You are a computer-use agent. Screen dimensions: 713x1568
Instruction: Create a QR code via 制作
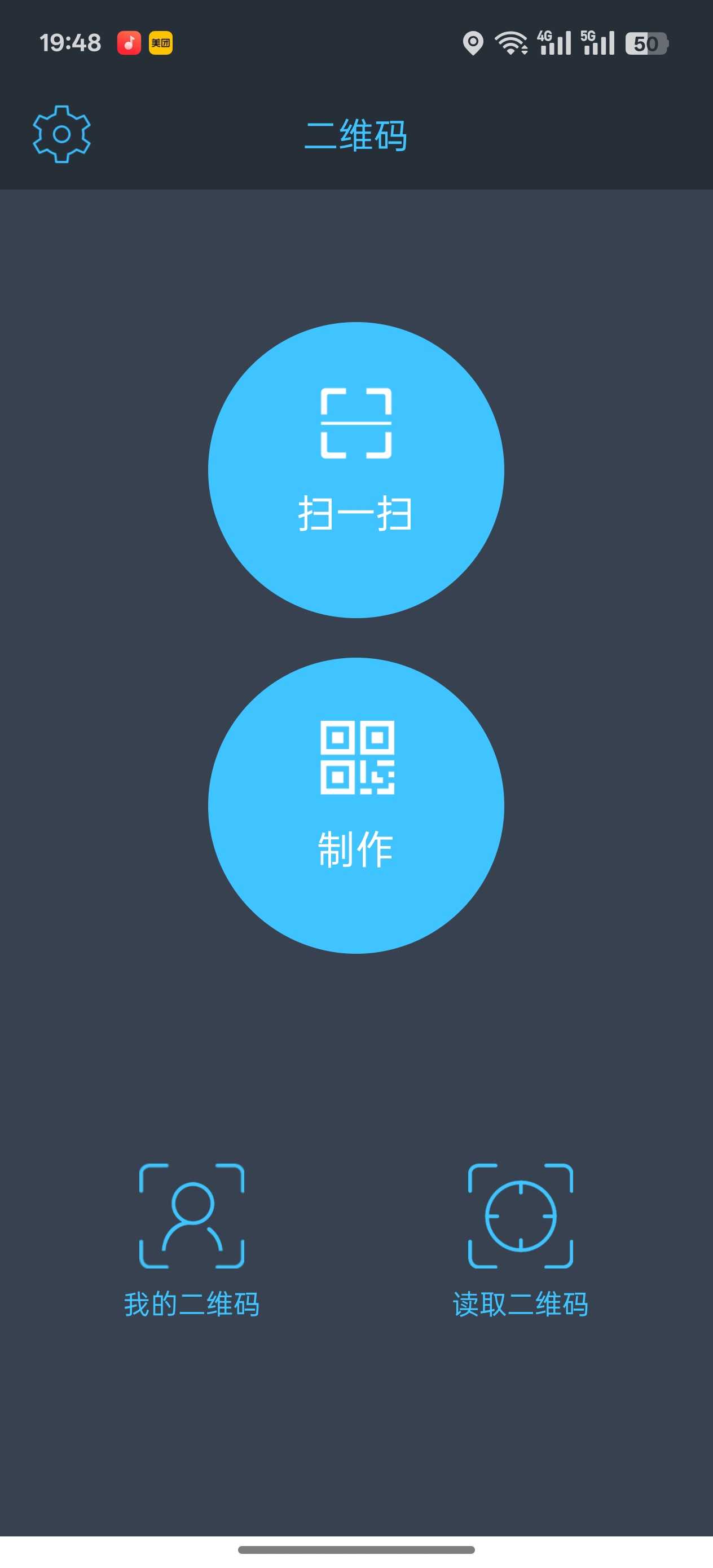pyautogui.click(x=356, y=805)
